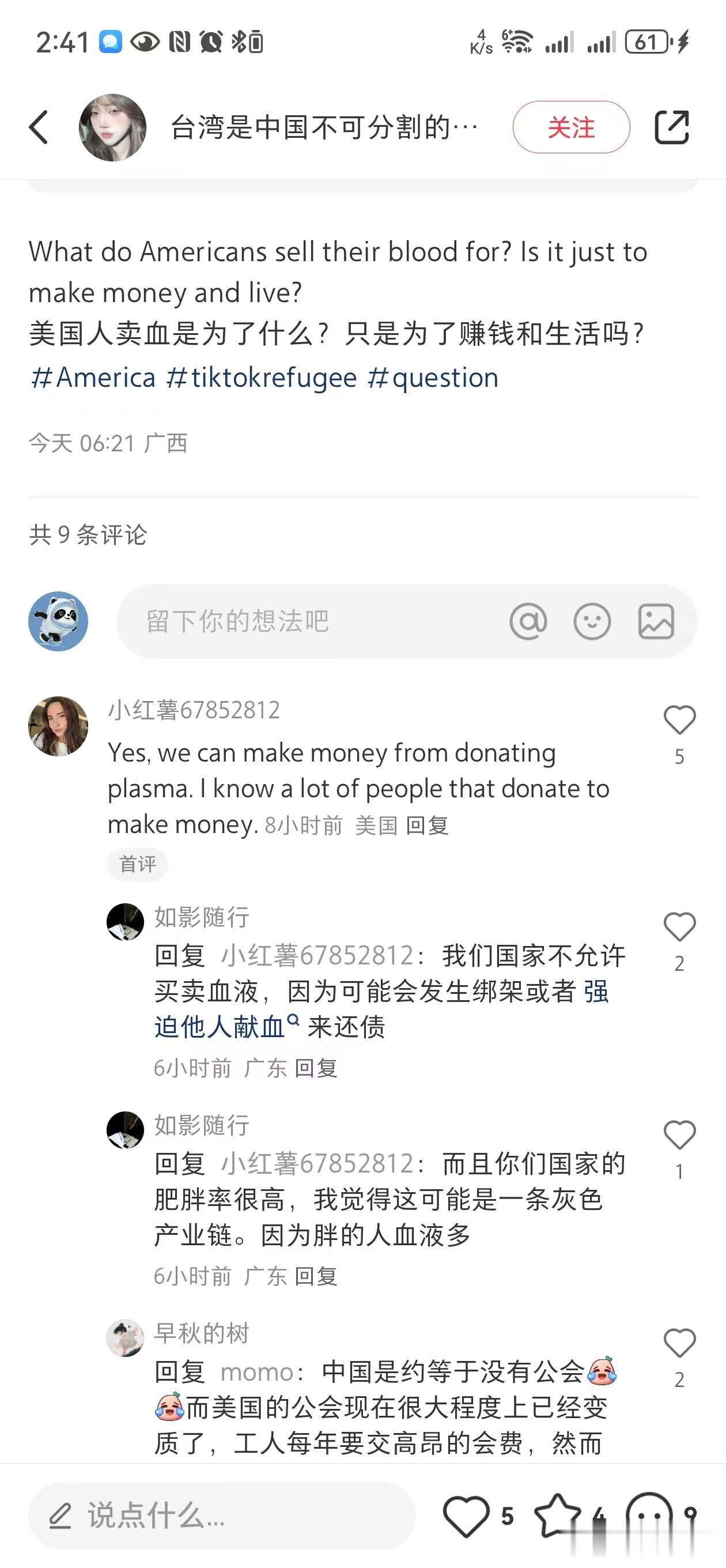Screen dimensions: 726x1568
Task: Open the #question hashtag
Action: click(433, 378)
